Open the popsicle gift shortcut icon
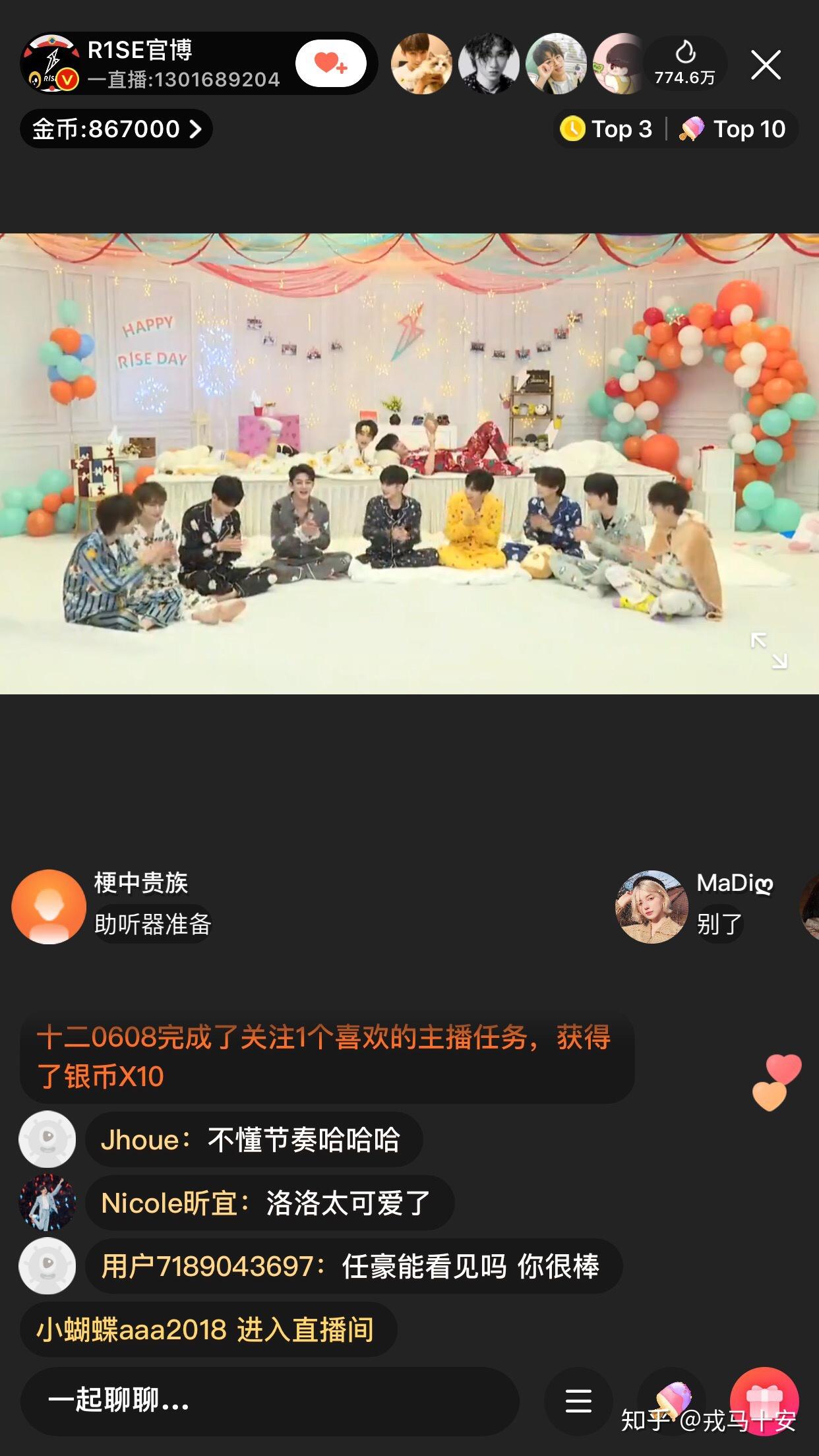819x1456 pixels. 672,1398
